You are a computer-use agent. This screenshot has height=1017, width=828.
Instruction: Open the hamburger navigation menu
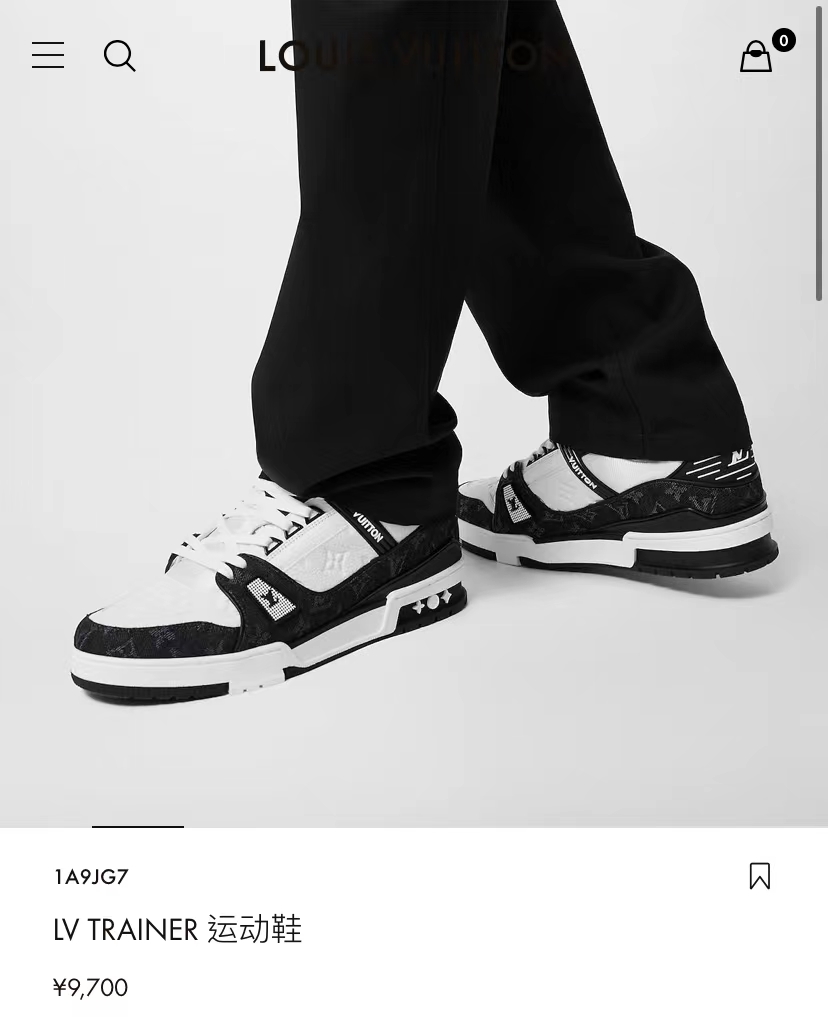pyautogui.click(x=48, y=55)
